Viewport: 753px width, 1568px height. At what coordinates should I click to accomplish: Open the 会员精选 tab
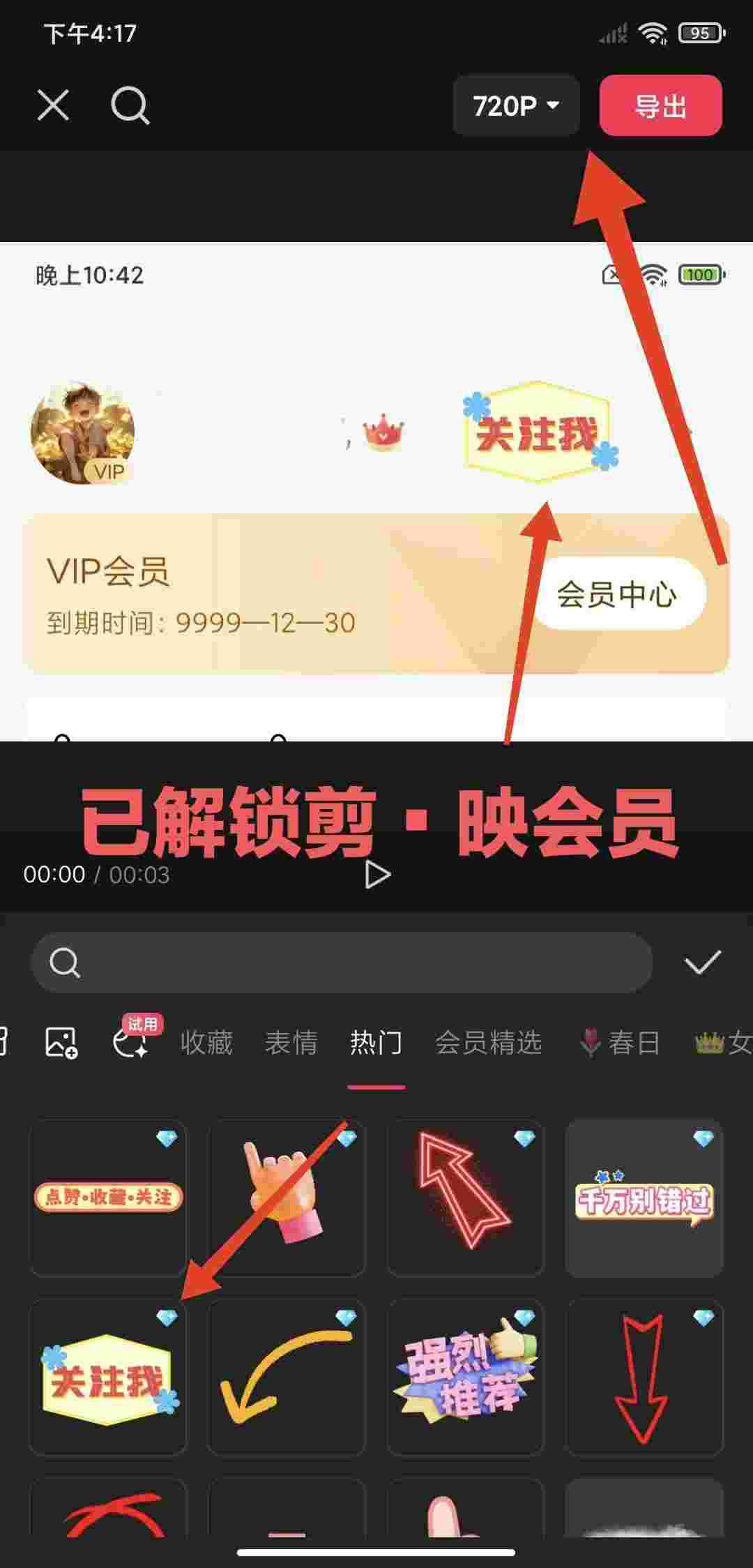point(488,1043)
